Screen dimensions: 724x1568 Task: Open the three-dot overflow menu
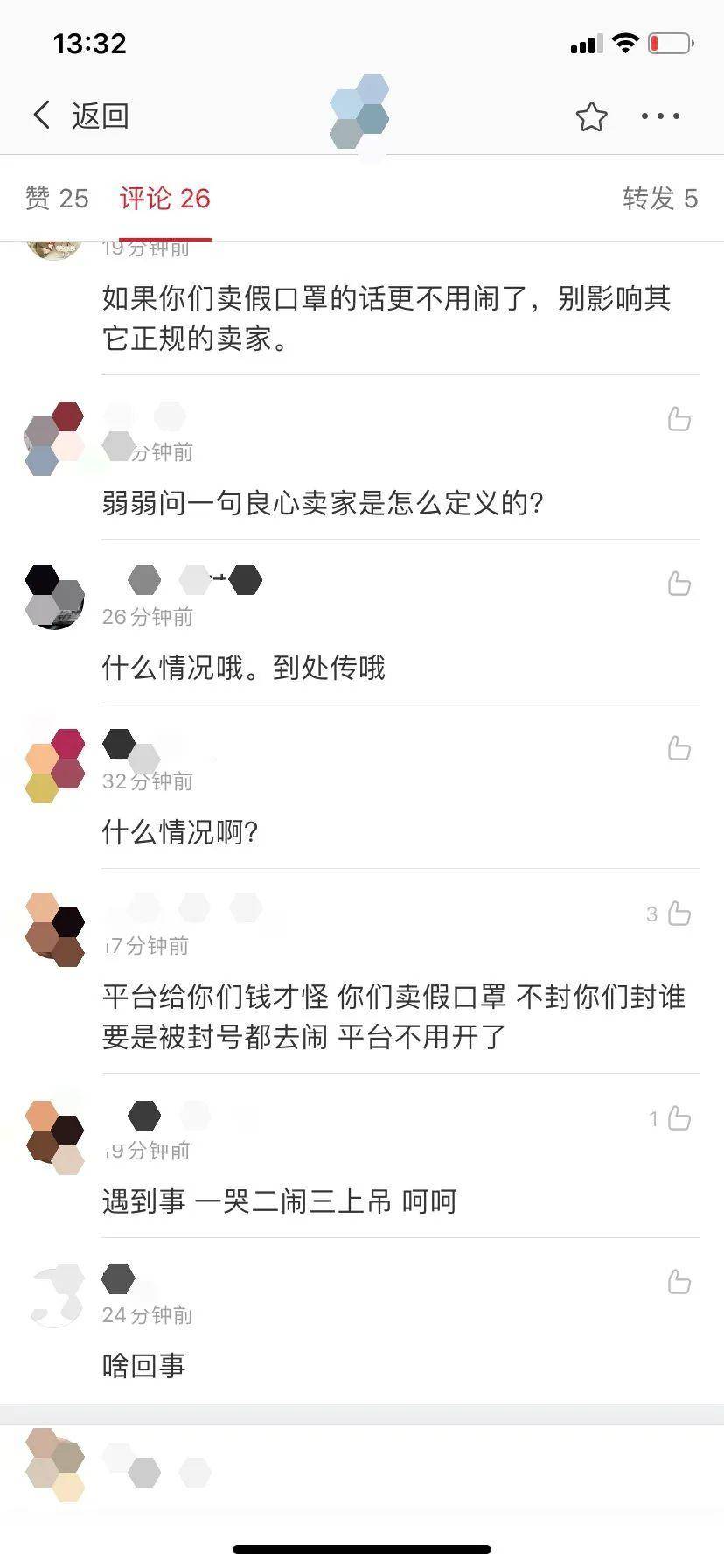click(660, 115)
